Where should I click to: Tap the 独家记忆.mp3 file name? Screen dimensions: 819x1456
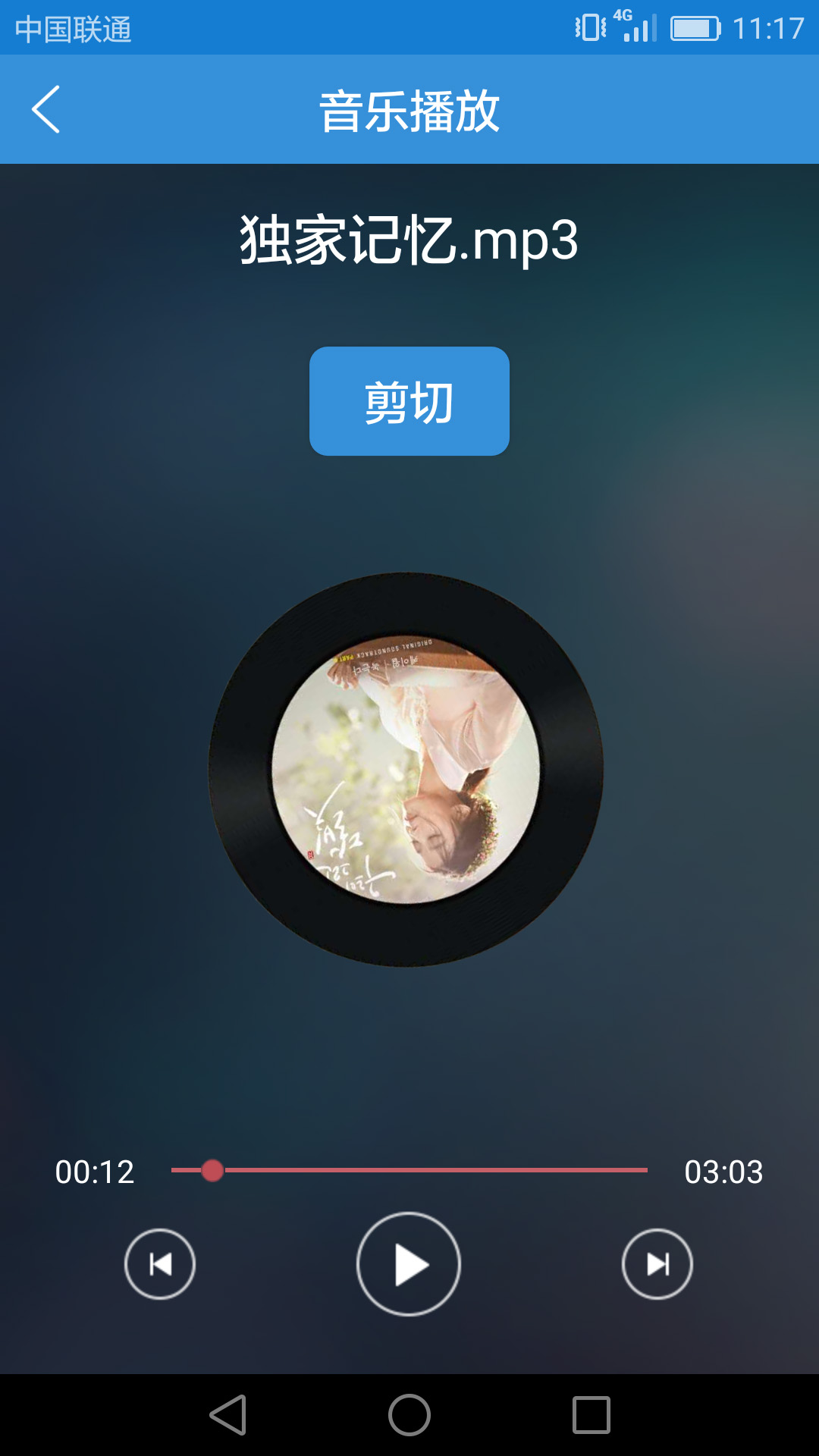(x=409, y=241)
